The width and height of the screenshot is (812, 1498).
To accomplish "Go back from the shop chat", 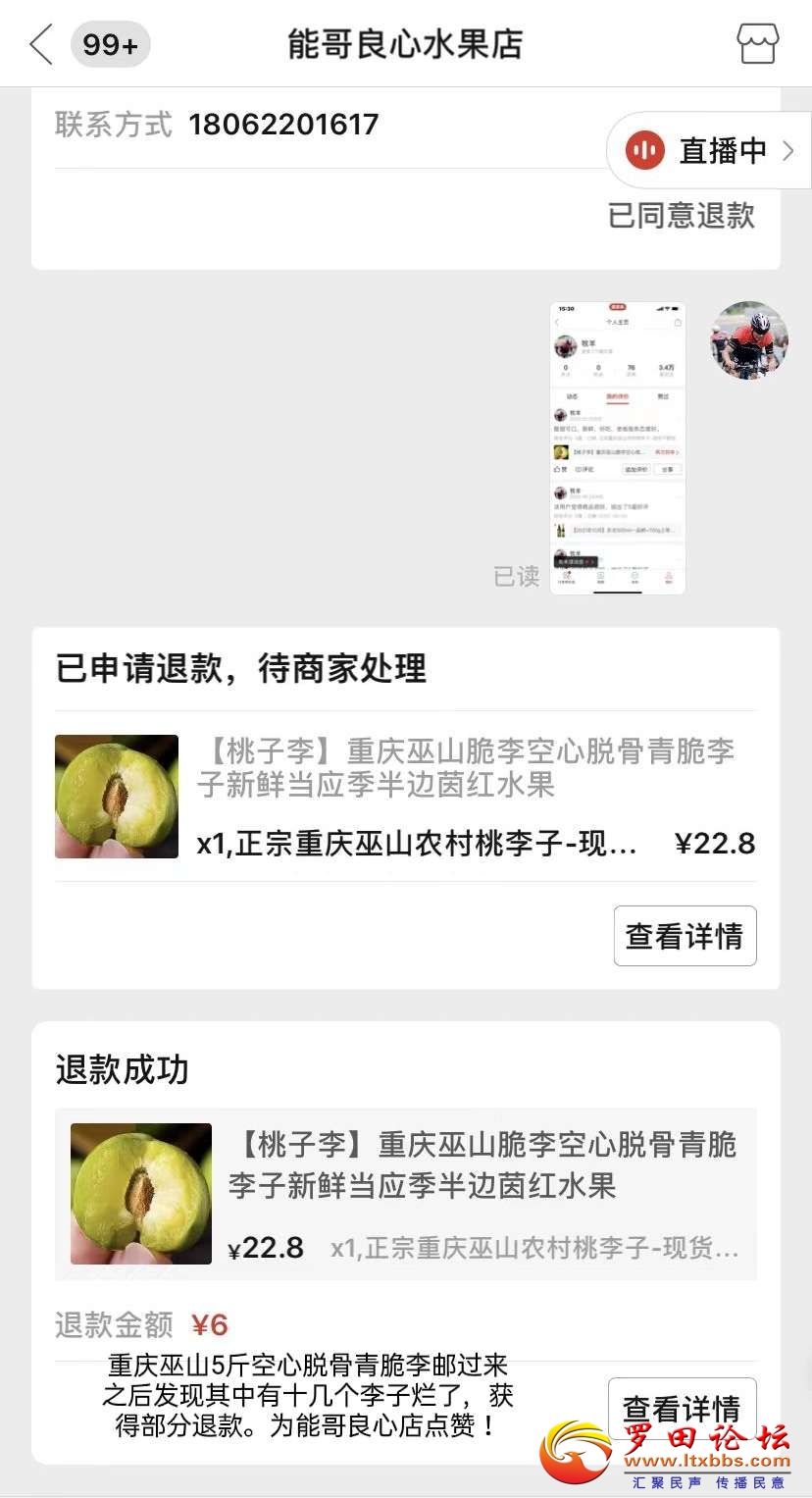I will tap(41, 45).
